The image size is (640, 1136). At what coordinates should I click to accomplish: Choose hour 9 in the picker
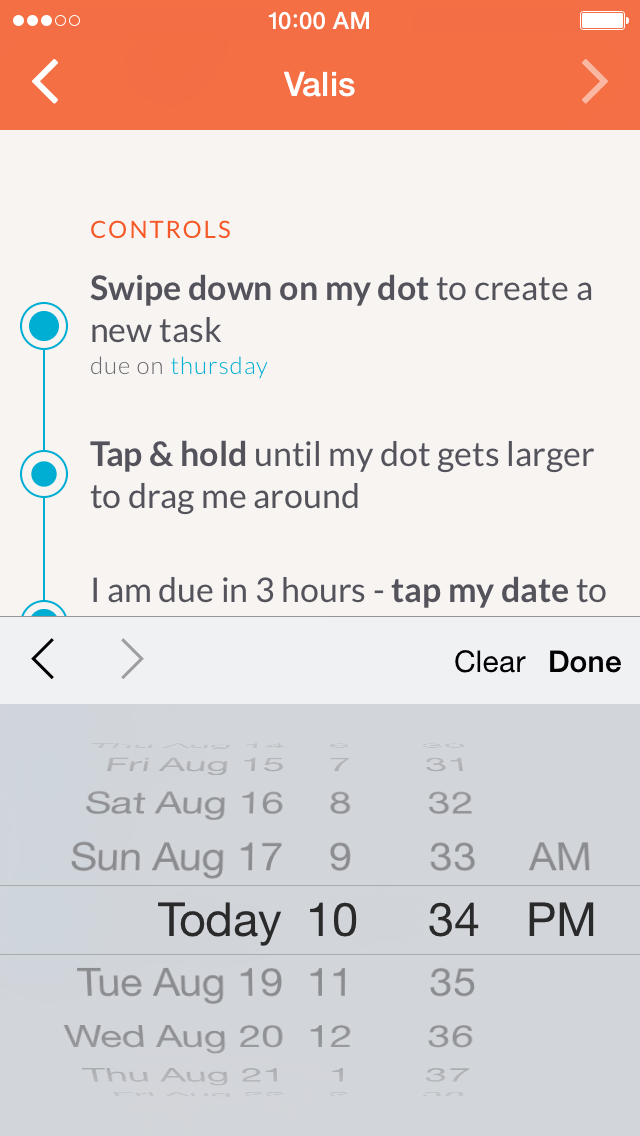tap(340, 857)
